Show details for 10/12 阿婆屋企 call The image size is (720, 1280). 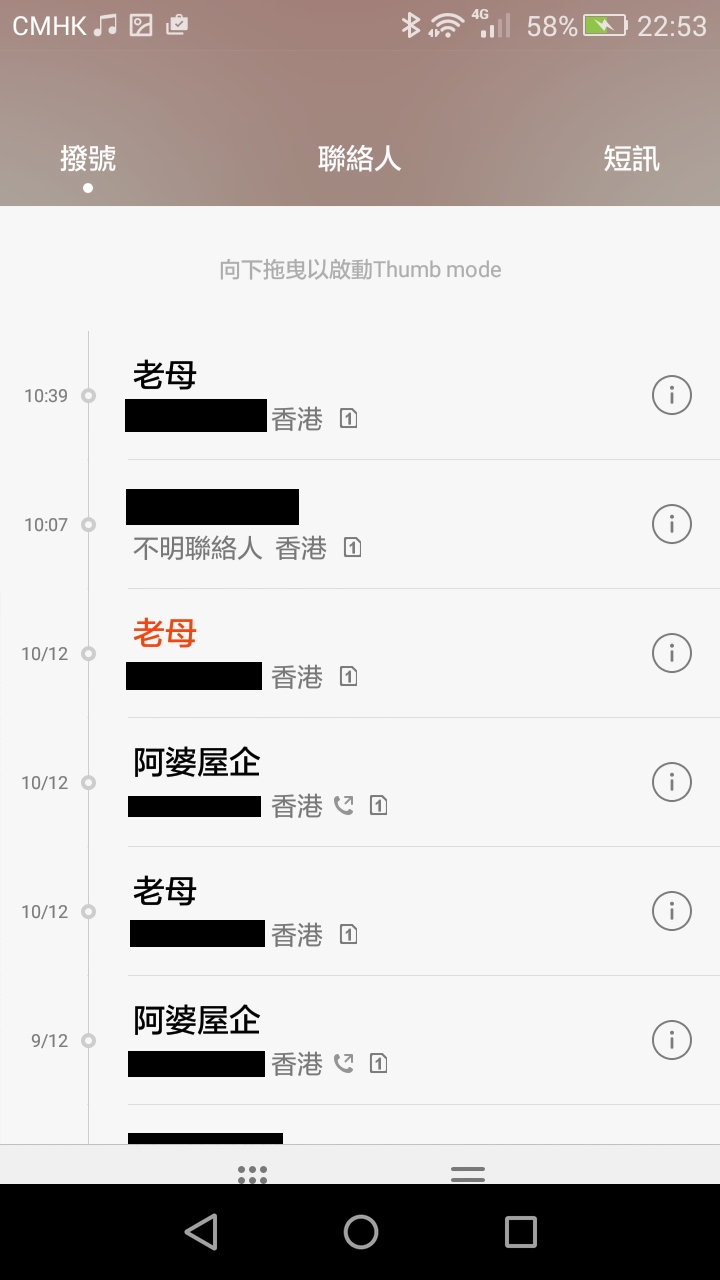672,782
